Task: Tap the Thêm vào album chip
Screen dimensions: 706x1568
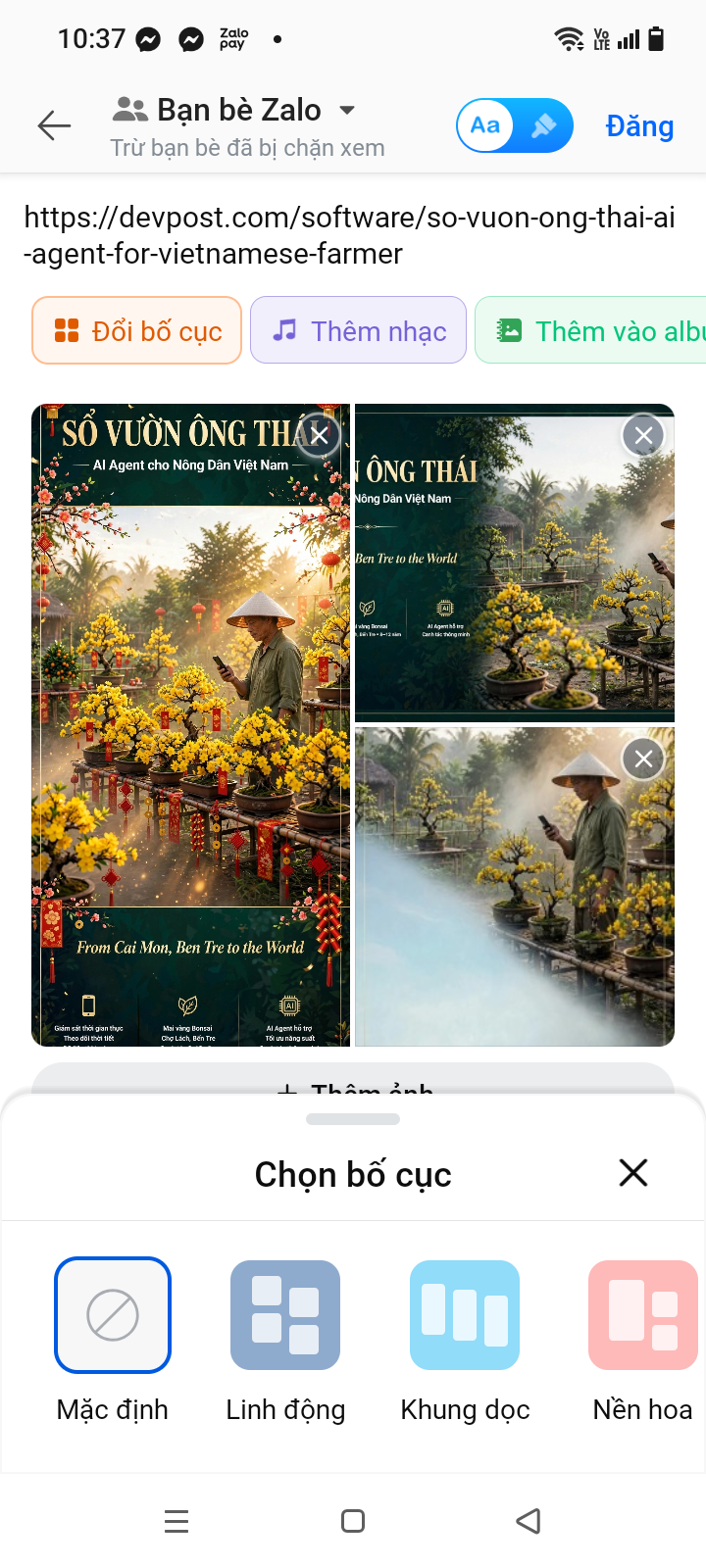Action: pos(590,330)
